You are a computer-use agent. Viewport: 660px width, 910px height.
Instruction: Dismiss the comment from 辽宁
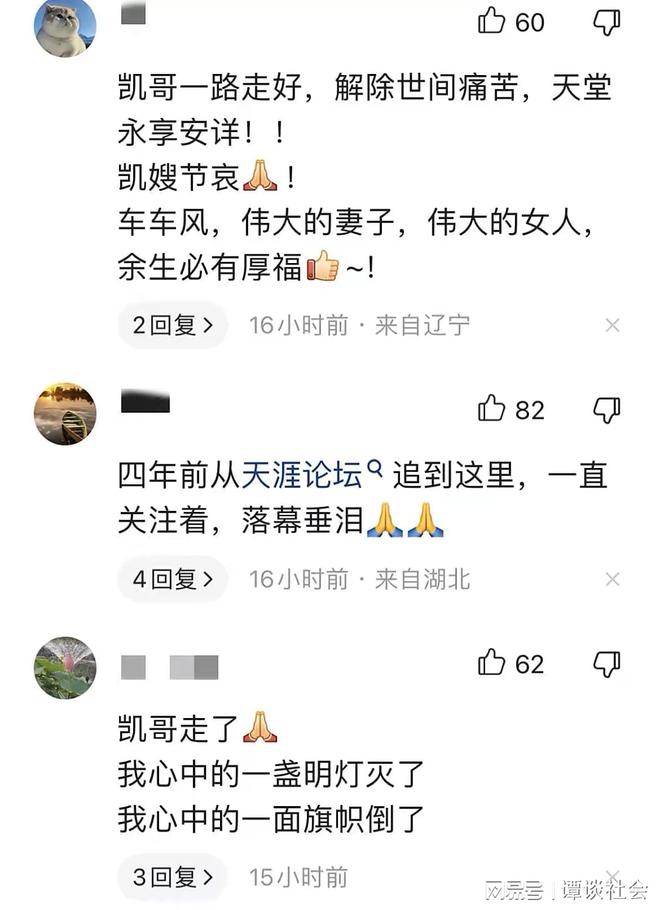click(612, 325)
